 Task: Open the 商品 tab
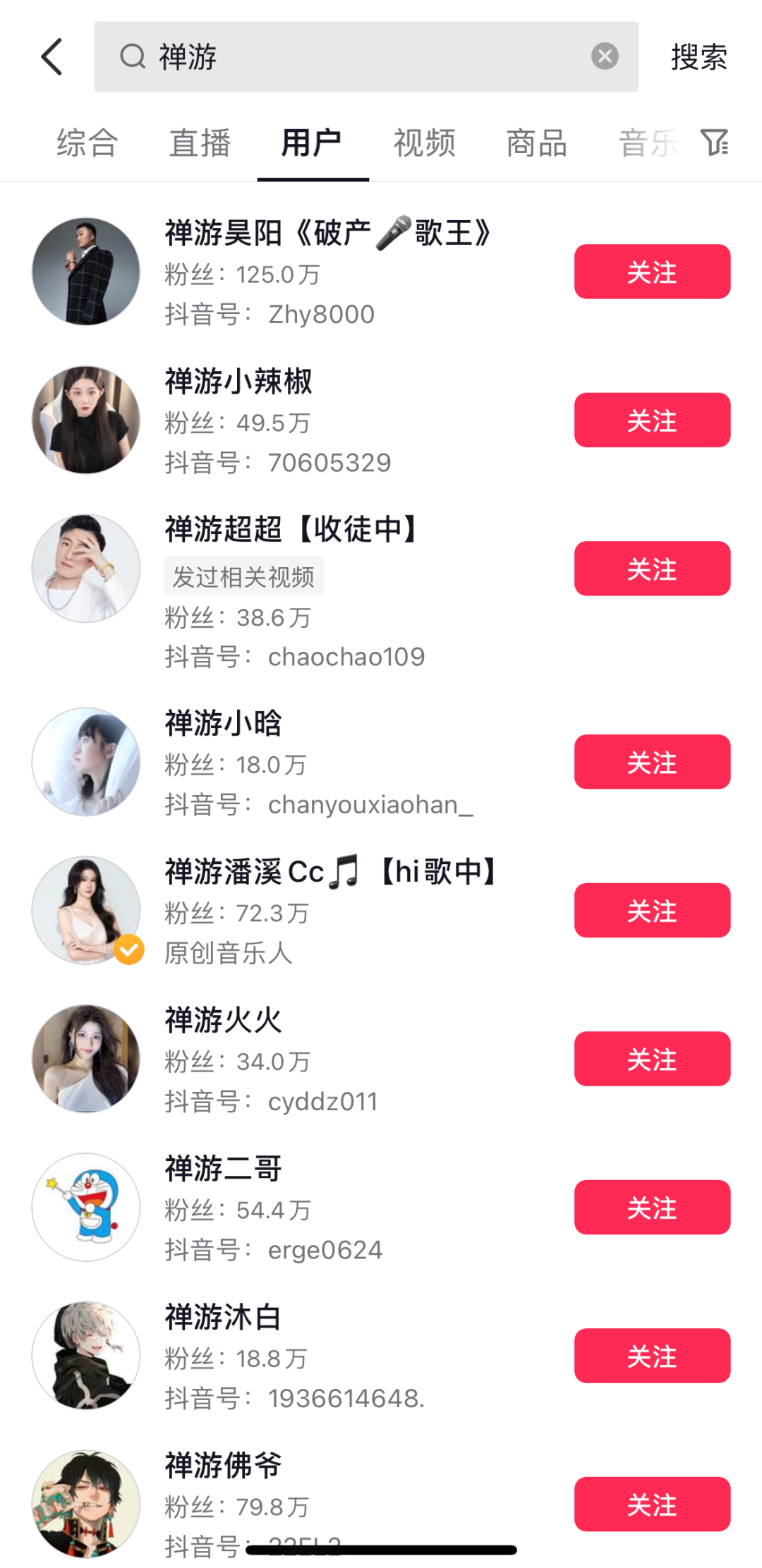(x=536, y=142)
